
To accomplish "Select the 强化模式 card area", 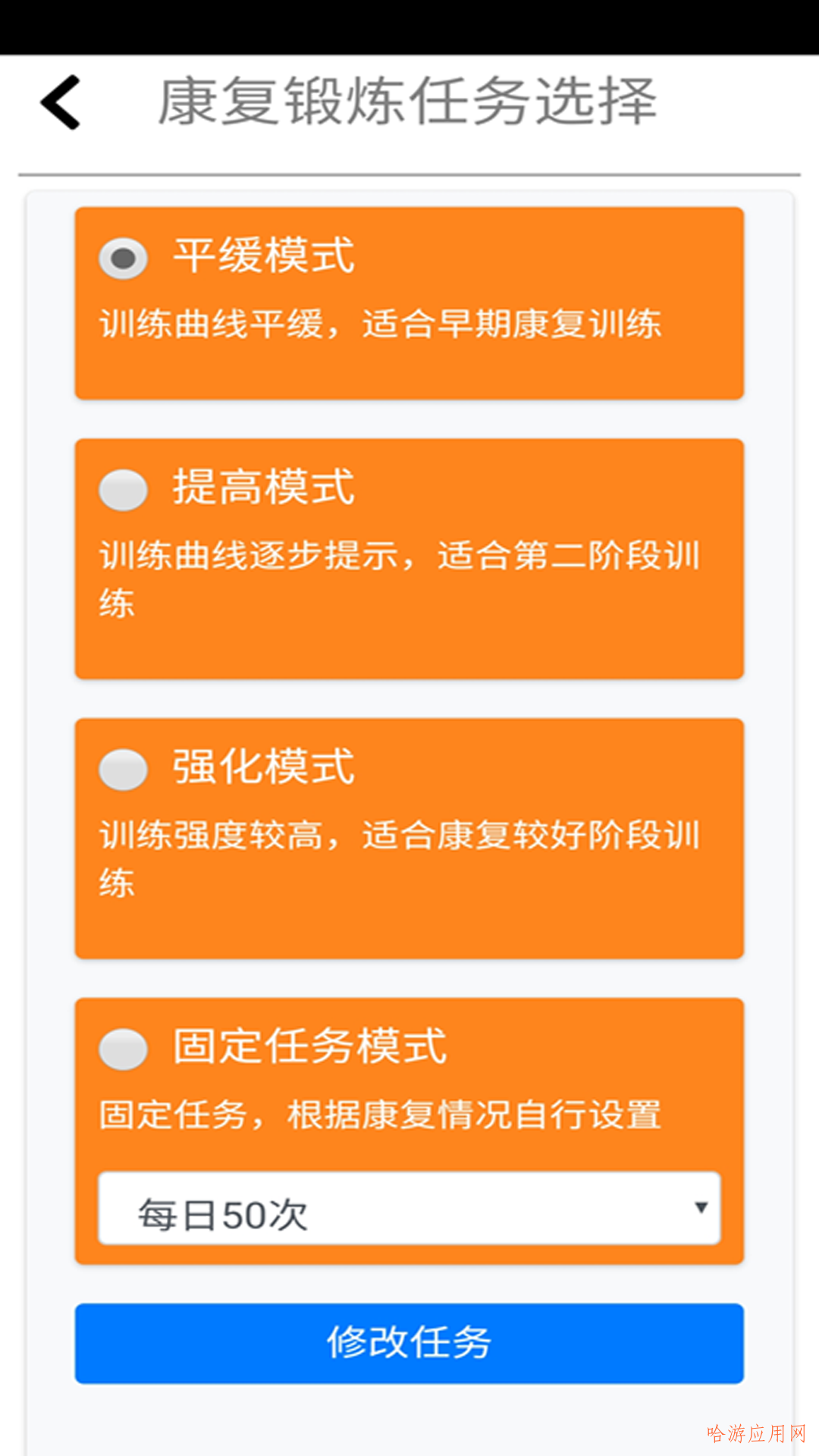I will coord(409,838).
